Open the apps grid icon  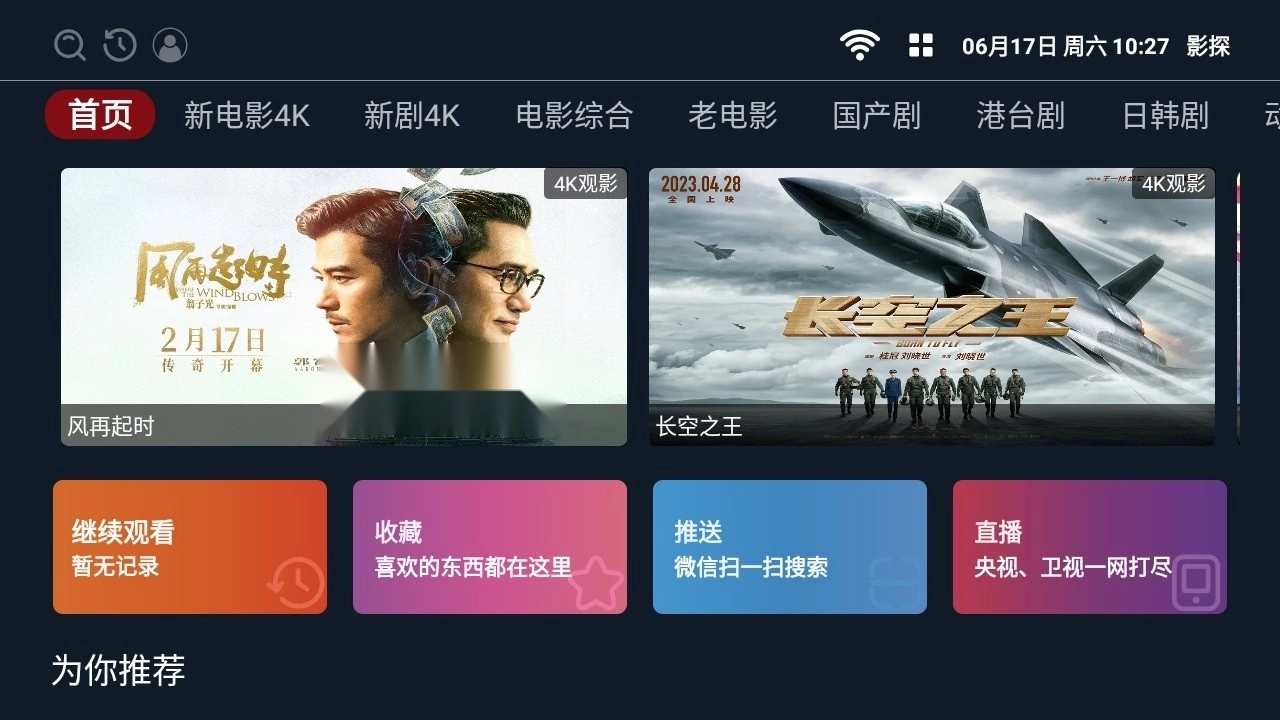[920, 45]
